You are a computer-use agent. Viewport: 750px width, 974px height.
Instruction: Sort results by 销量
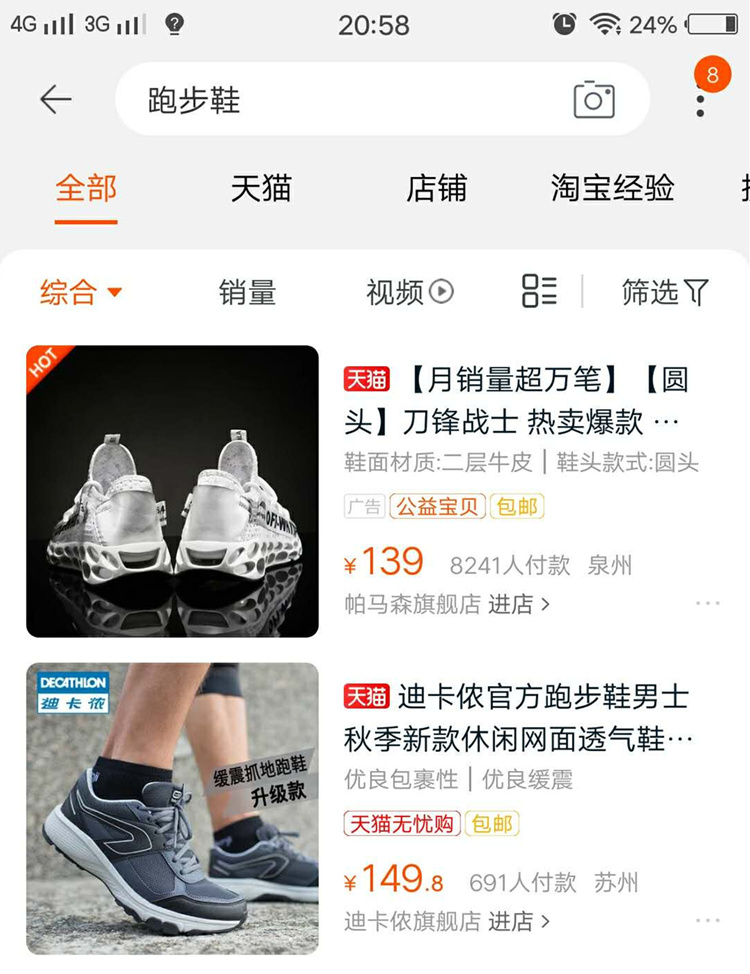[247, 292]
